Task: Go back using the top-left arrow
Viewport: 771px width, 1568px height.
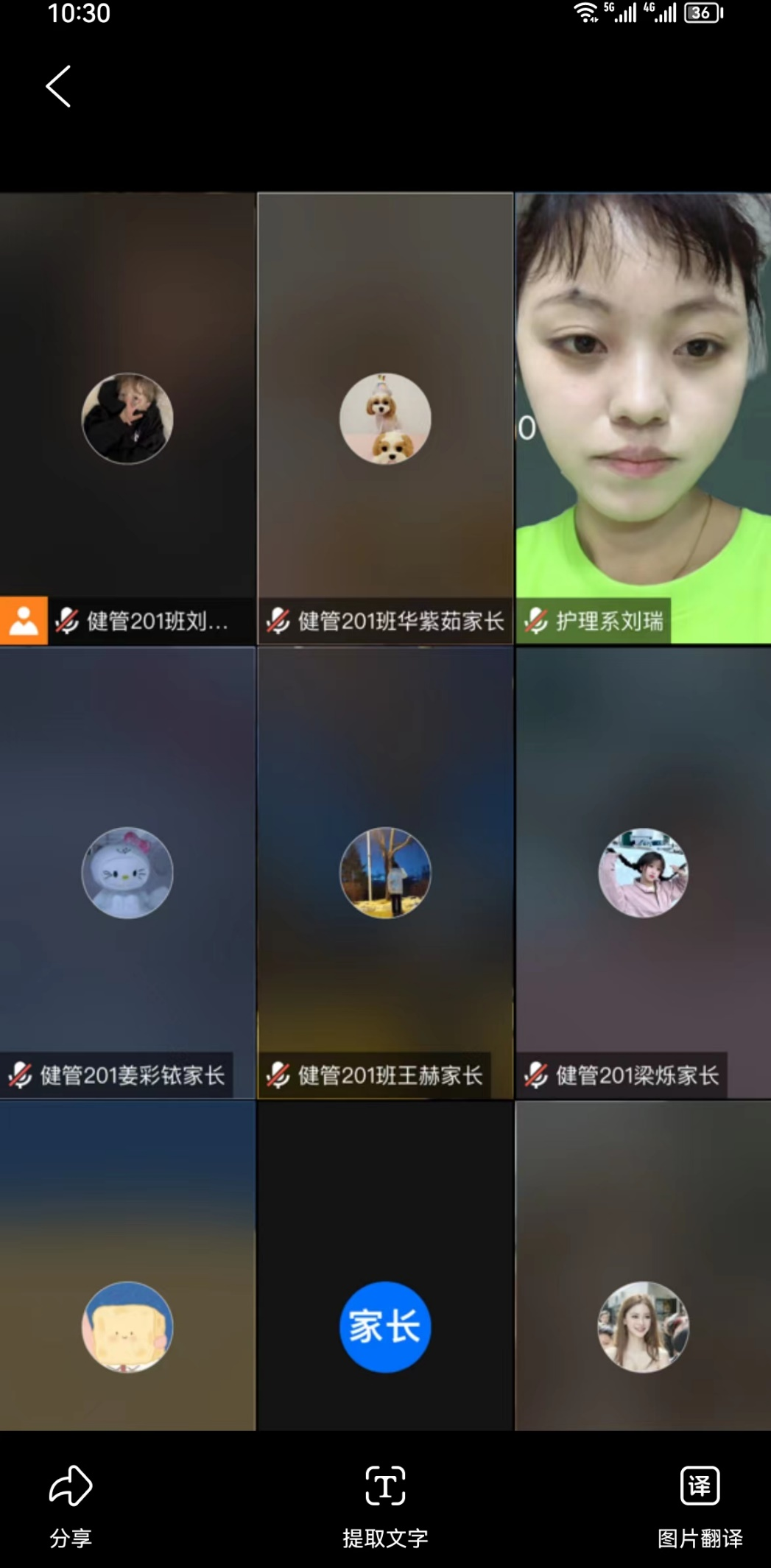Action: pyautogui.click(x=59, y=86)
